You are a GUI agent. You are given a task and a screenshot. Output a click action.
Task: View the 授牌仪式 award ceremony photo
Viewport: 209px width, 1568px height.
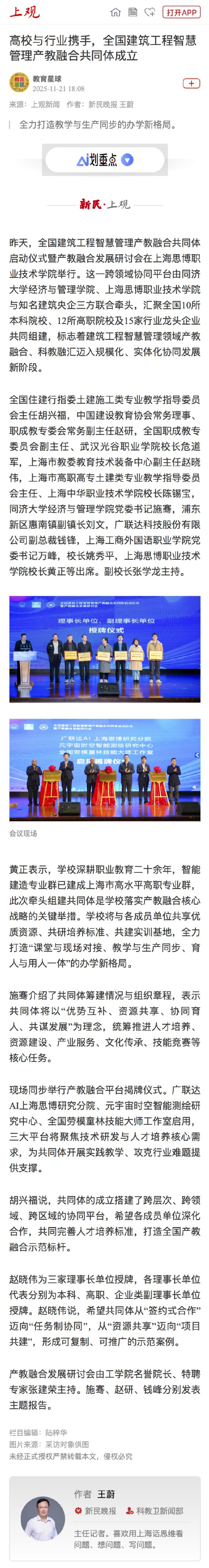tap(105, 649)
